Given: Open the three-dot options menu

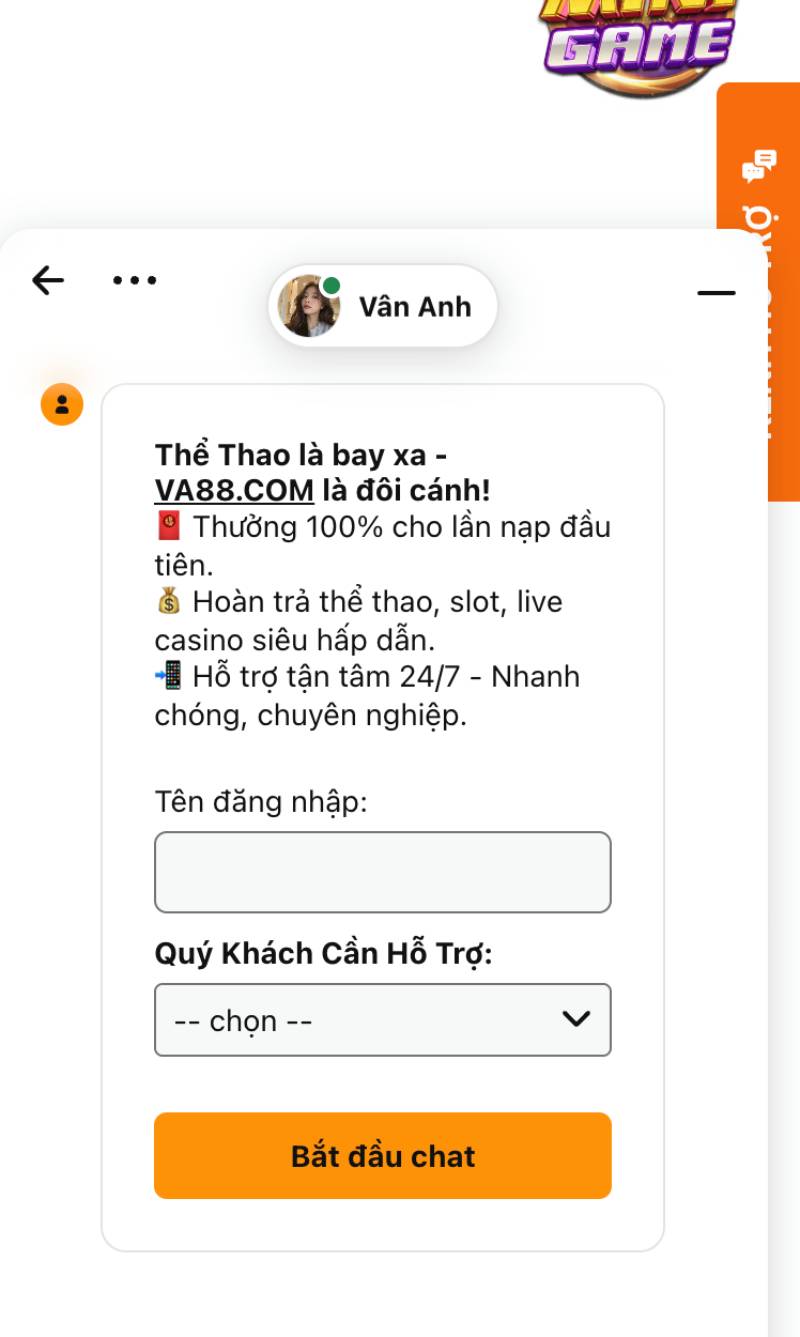Looking at the screenshot, I should point(134,281).
